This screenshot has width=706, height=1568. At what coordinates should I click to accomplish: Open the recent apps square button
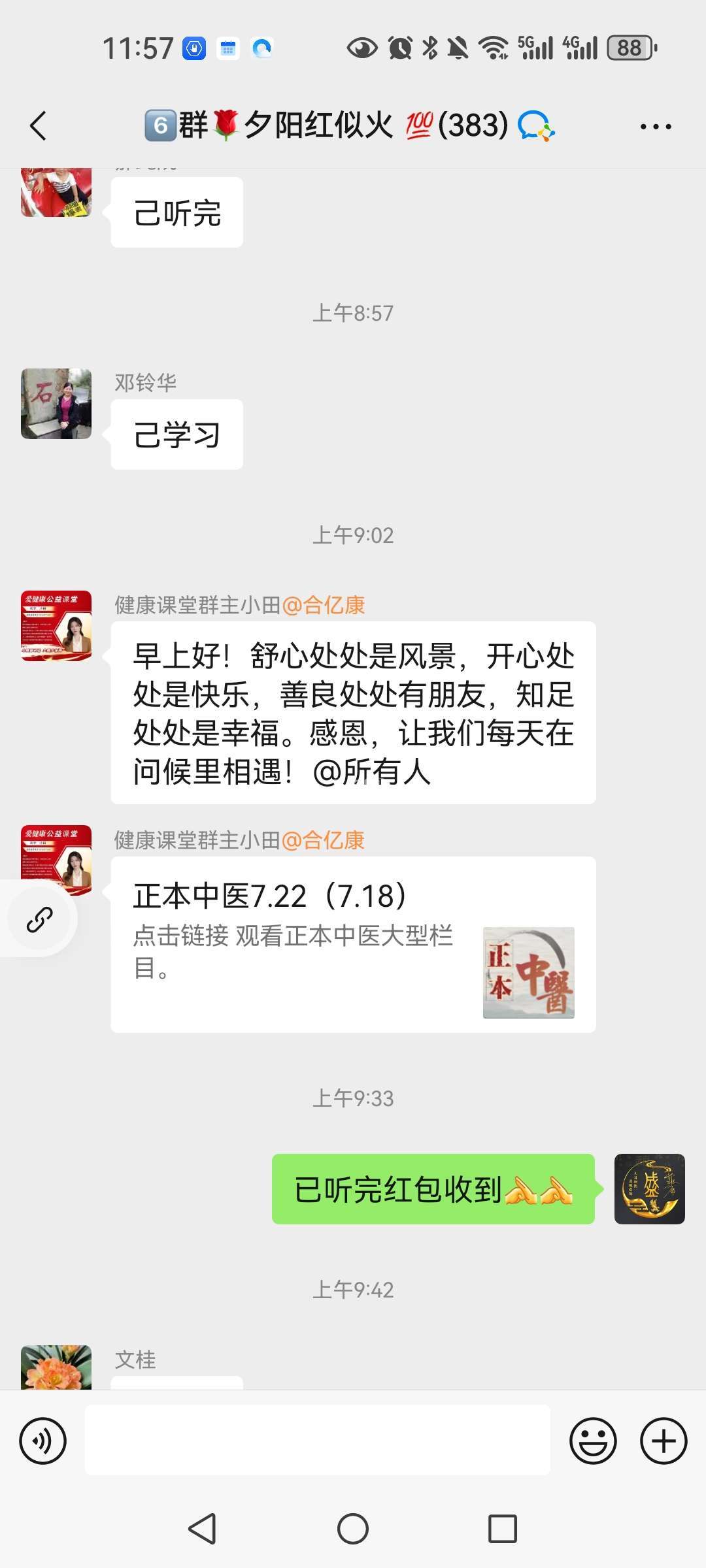[503, 1529]
